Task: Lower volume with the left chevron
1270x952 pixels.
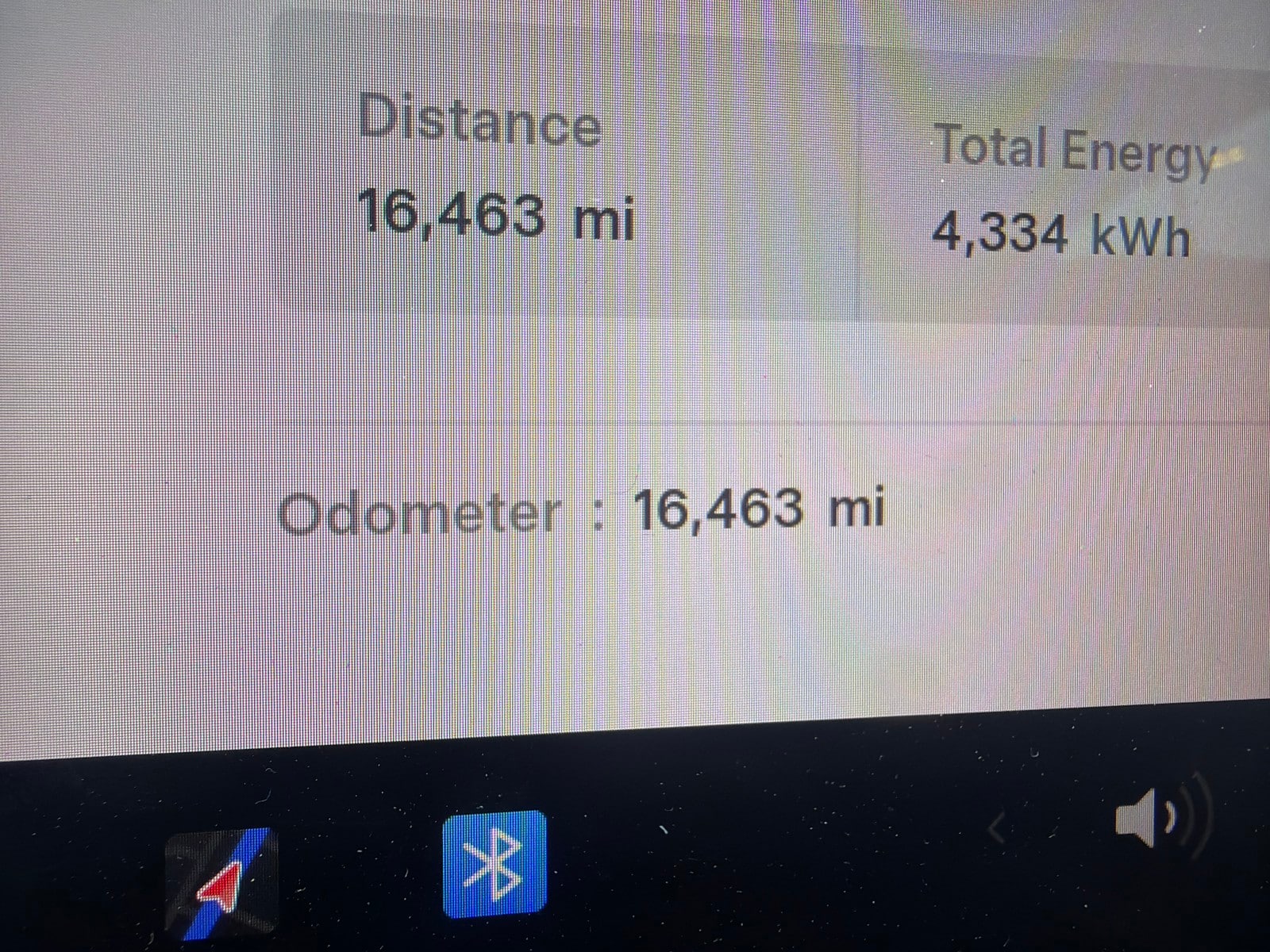Action: tap(999, 830)
